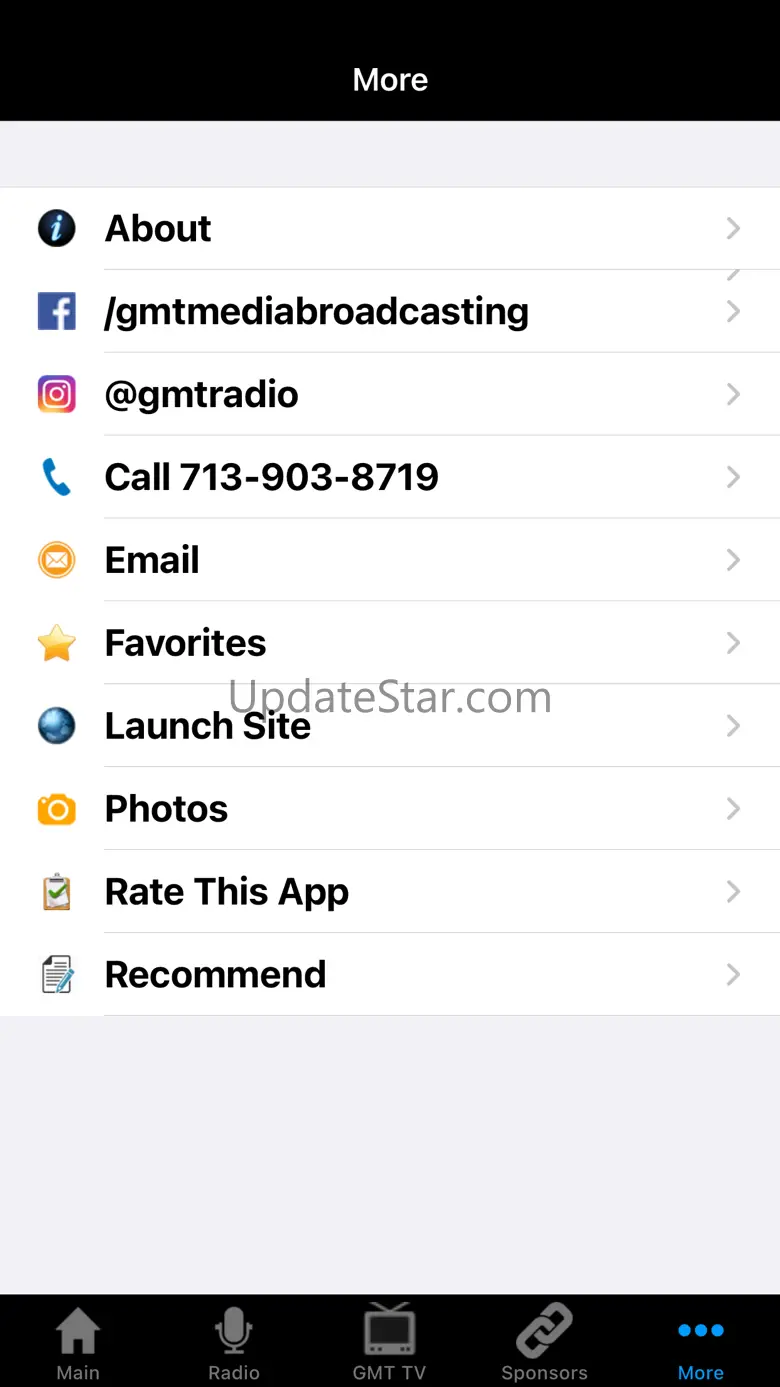Open the Photos row
Viewport: 780px width, 1387px height.
click(x=390, y=809)
